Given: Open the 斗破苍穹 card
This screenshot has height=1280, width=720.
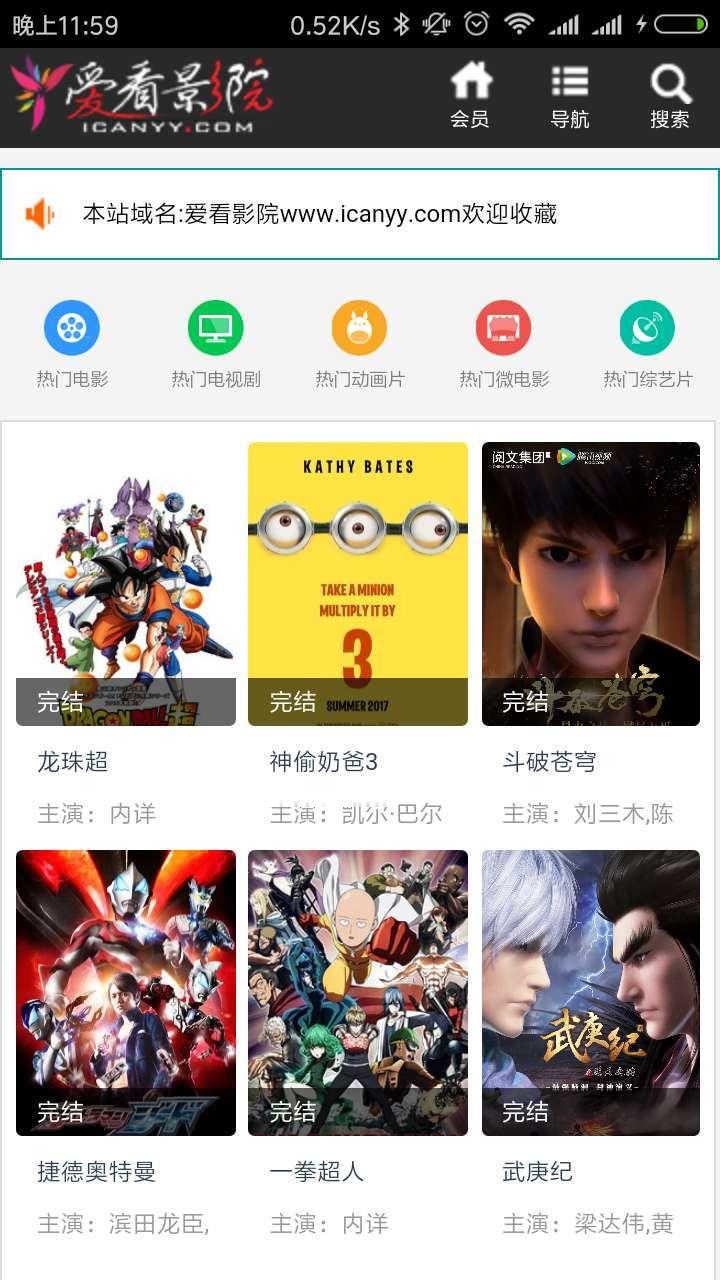Looking at the screenshot, I should coord(591,584).
